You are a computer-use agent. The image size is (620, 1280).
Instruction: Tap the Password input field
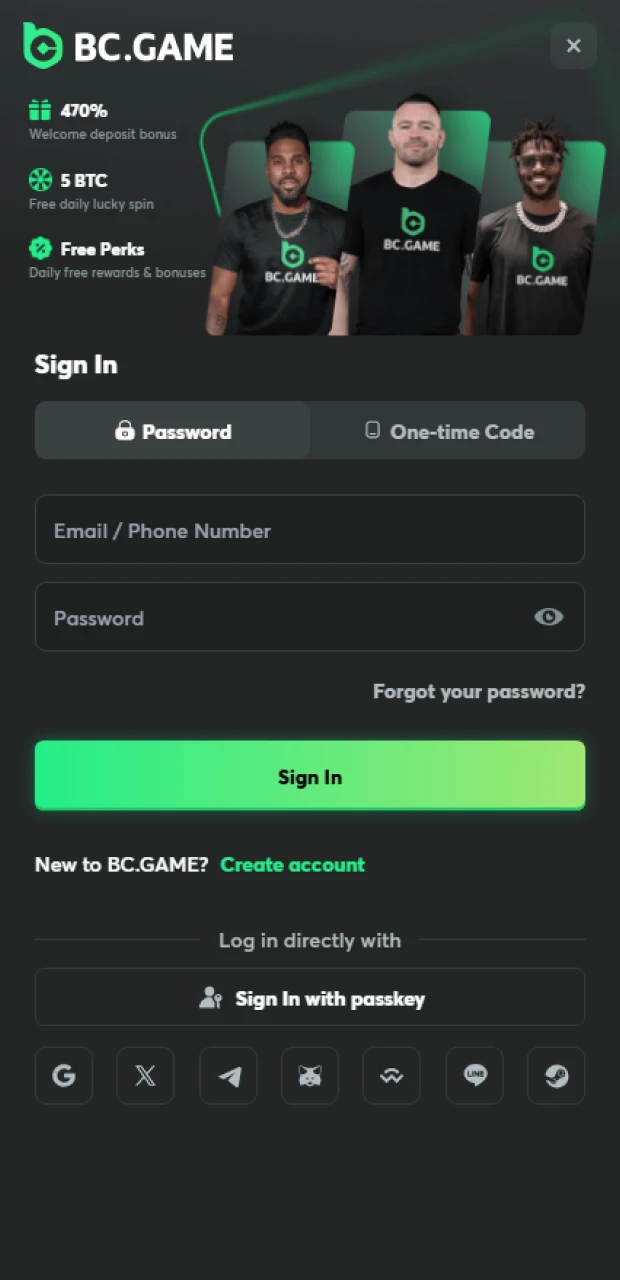coord(280,617)
